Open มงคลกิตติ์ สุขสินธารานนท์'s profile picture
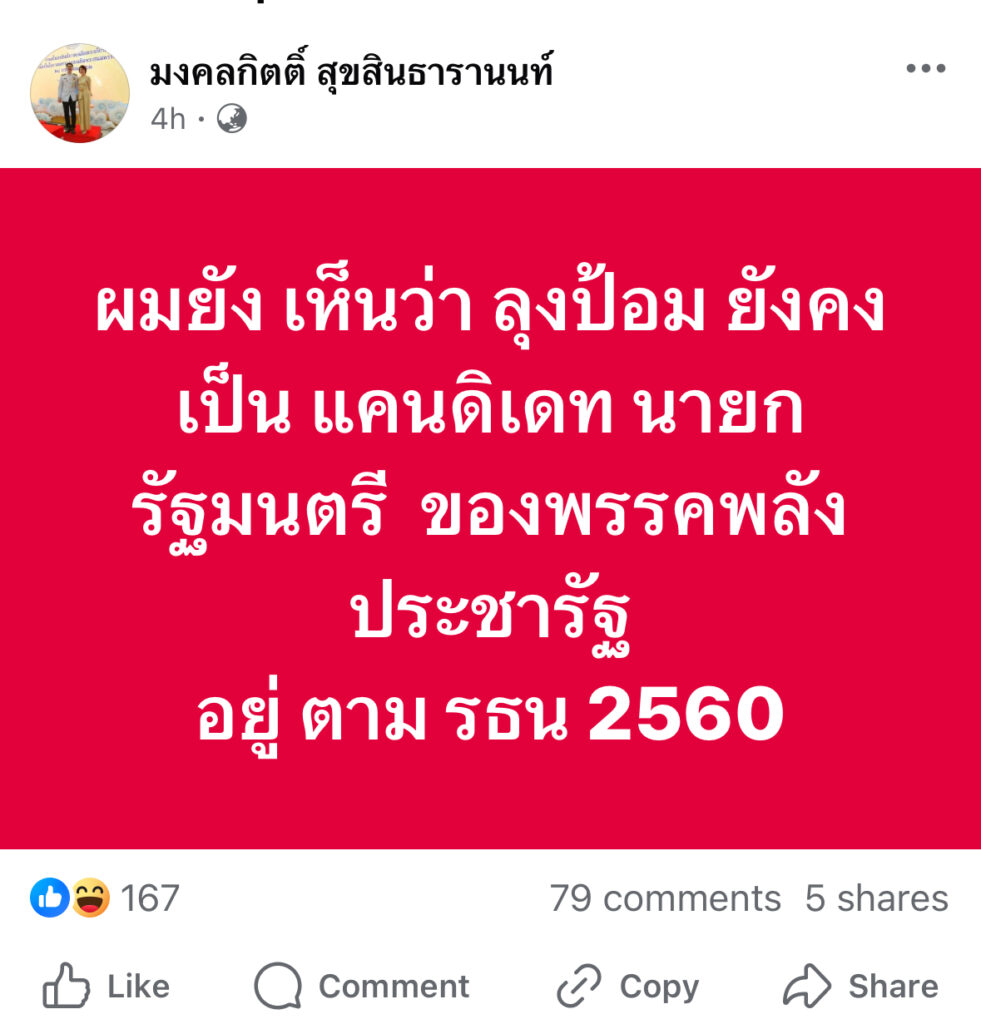This screenshot has height=1024, width=981. click(80, 93)
